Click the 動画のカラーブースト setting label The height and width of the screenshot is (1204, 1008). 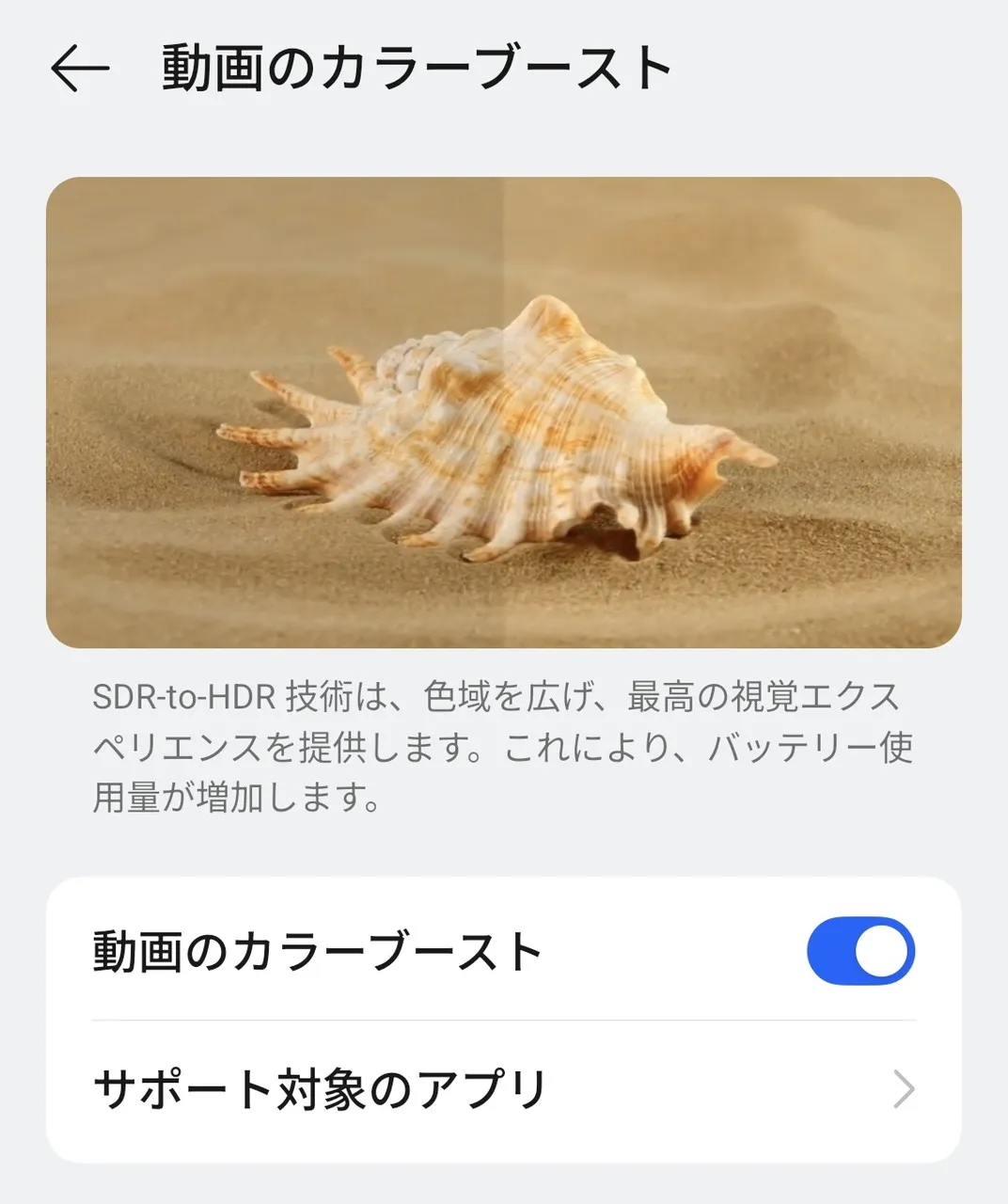click(x=316, y=950)
